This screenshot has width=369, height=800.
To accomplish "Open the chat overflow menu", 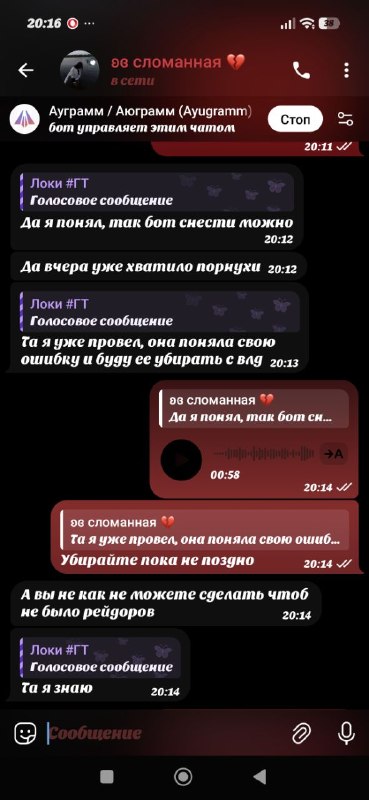I will pyautogui.click(x=347, y=70).
